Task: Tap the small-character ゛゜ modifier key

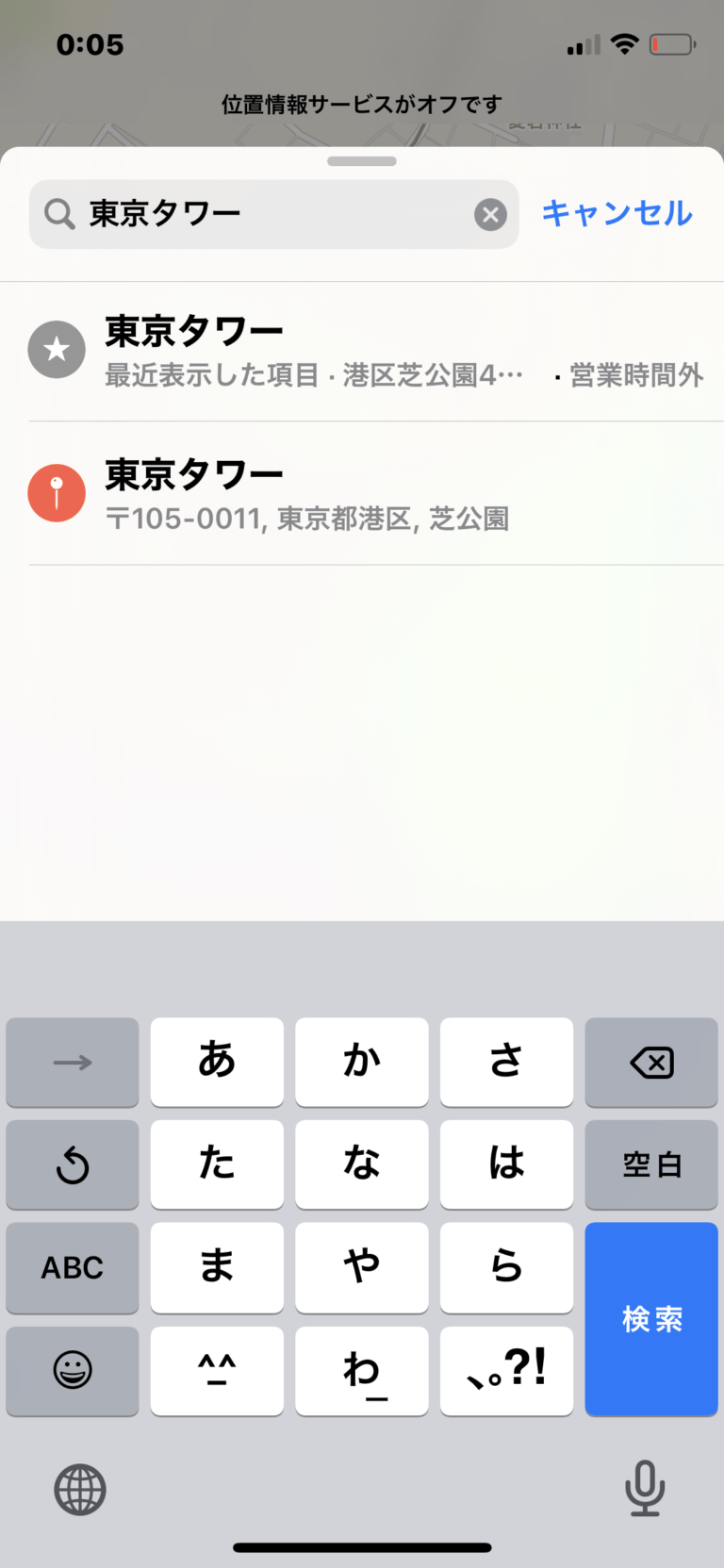Action: pyautogui.click(x=217, y=1371)
